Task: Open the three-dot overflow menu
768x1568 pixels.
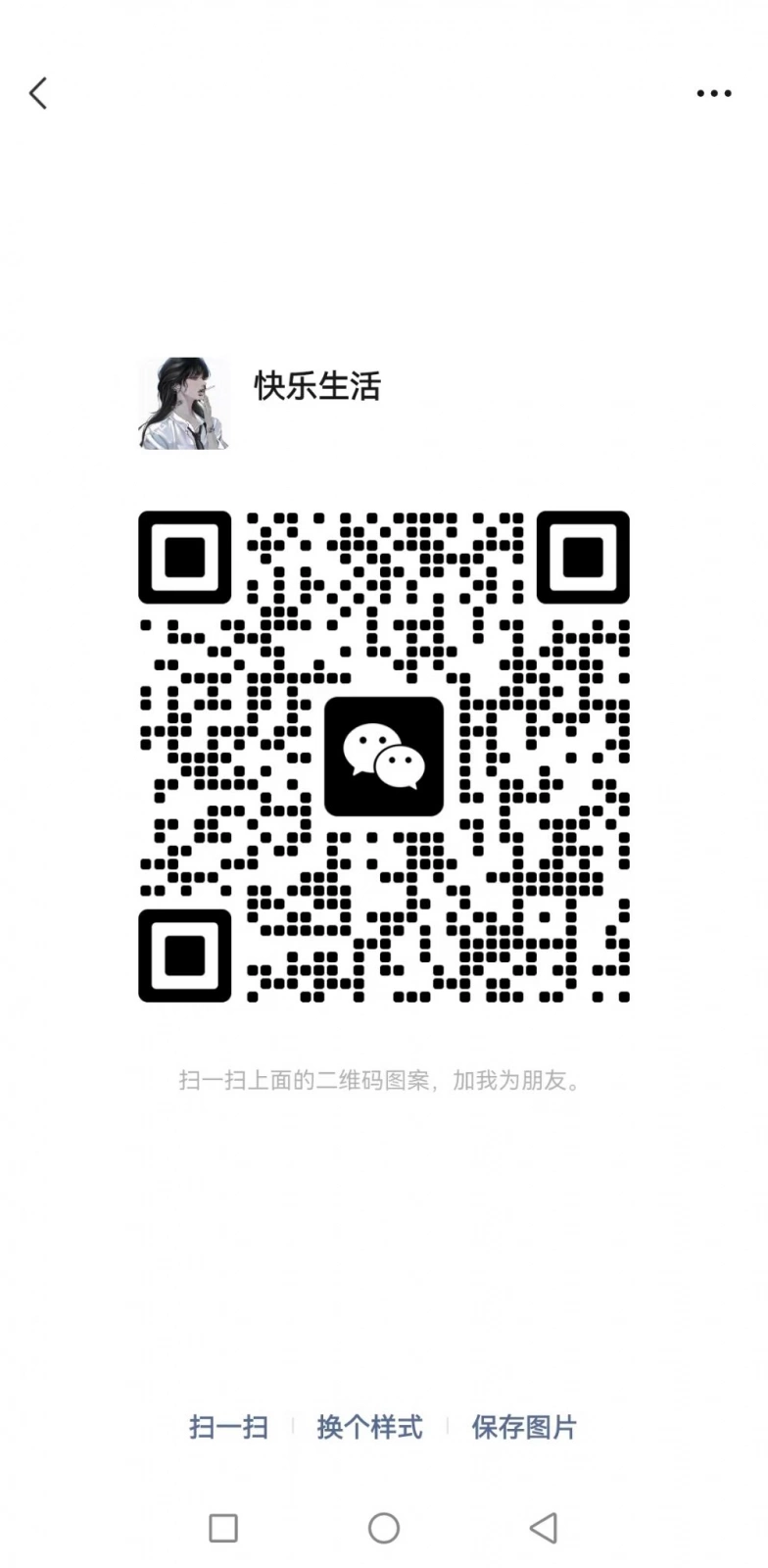Action: tap(714, 94)
